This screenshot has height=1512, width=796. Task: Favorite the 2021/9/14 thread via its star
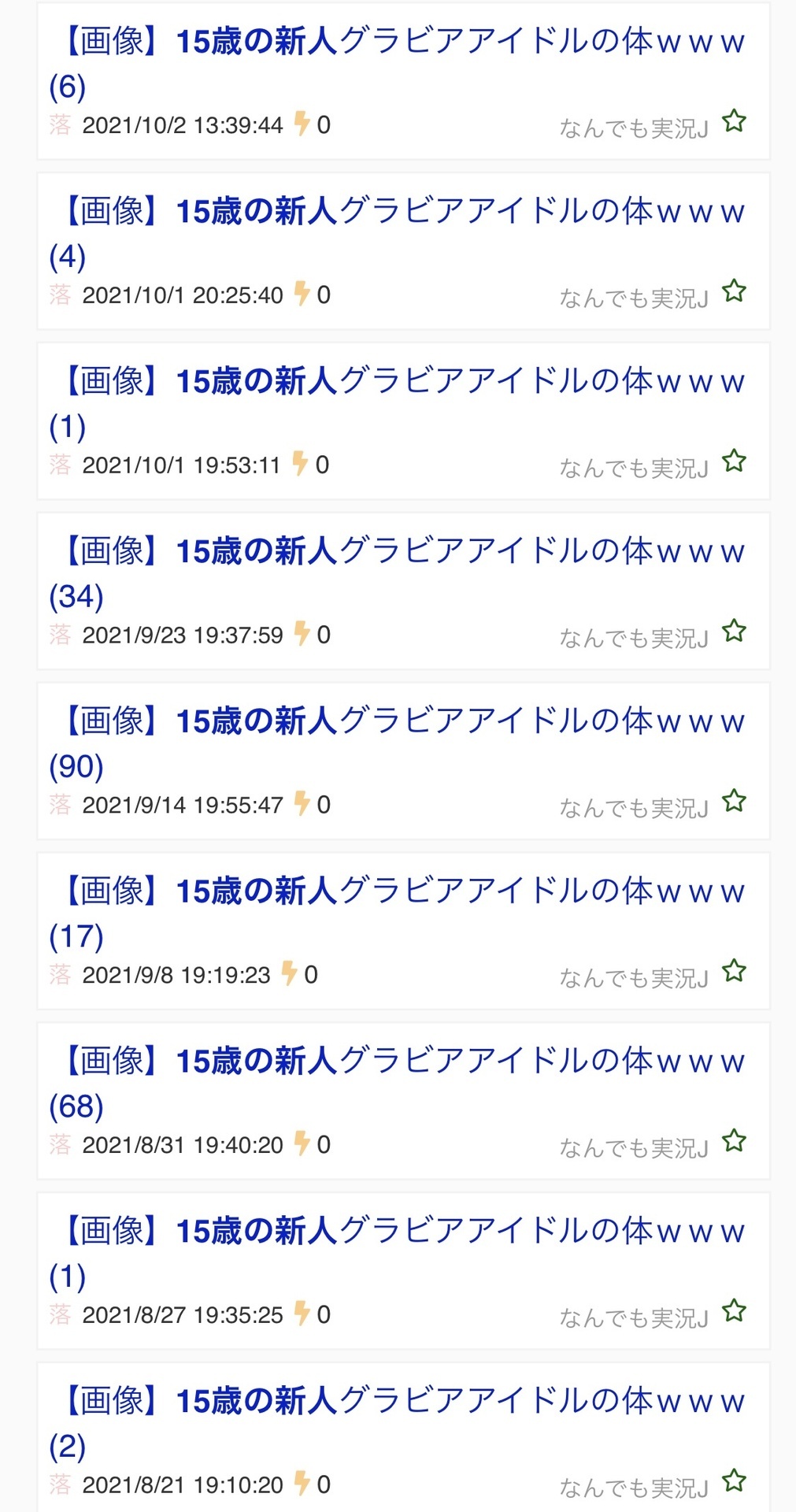734,802
